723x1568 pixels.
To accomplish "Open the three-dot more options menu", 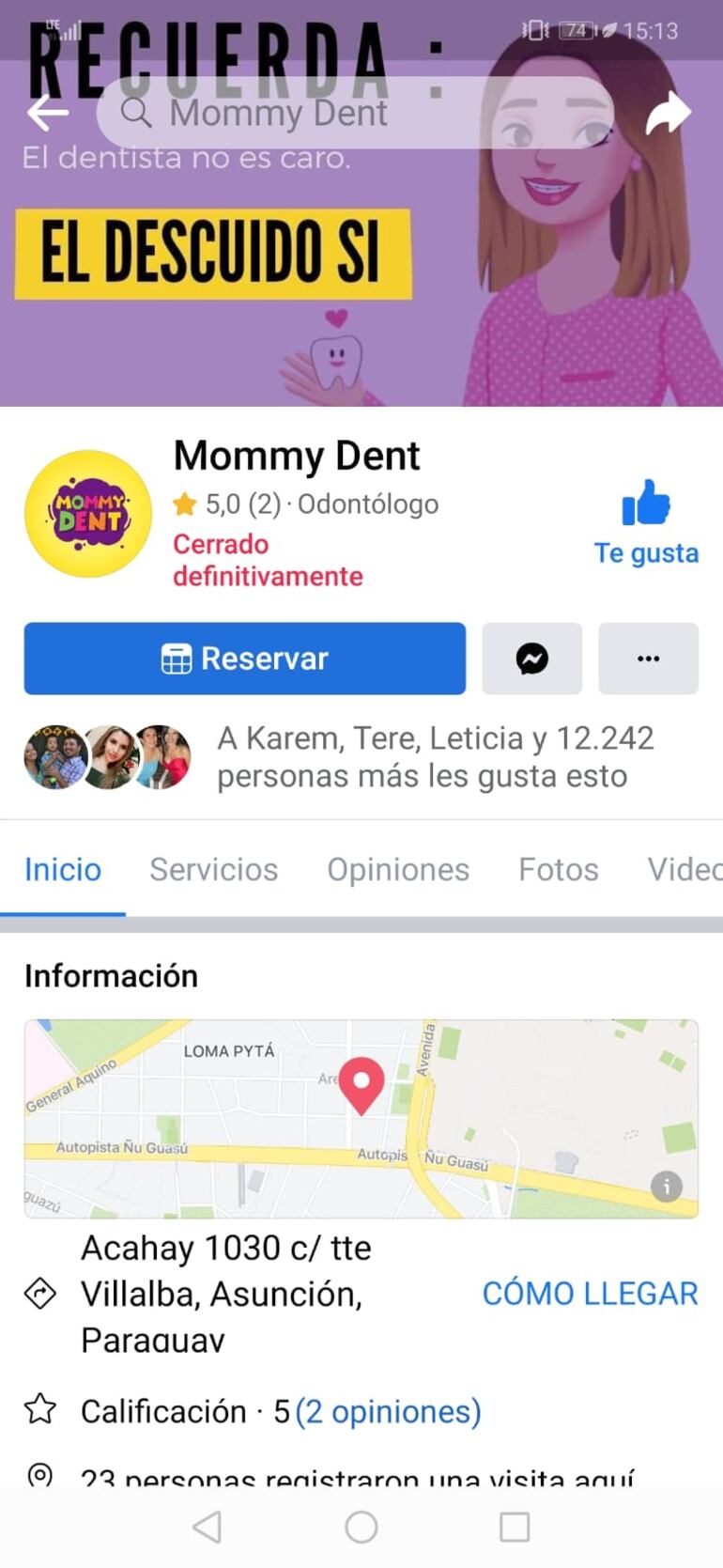I will coord(648,659).
